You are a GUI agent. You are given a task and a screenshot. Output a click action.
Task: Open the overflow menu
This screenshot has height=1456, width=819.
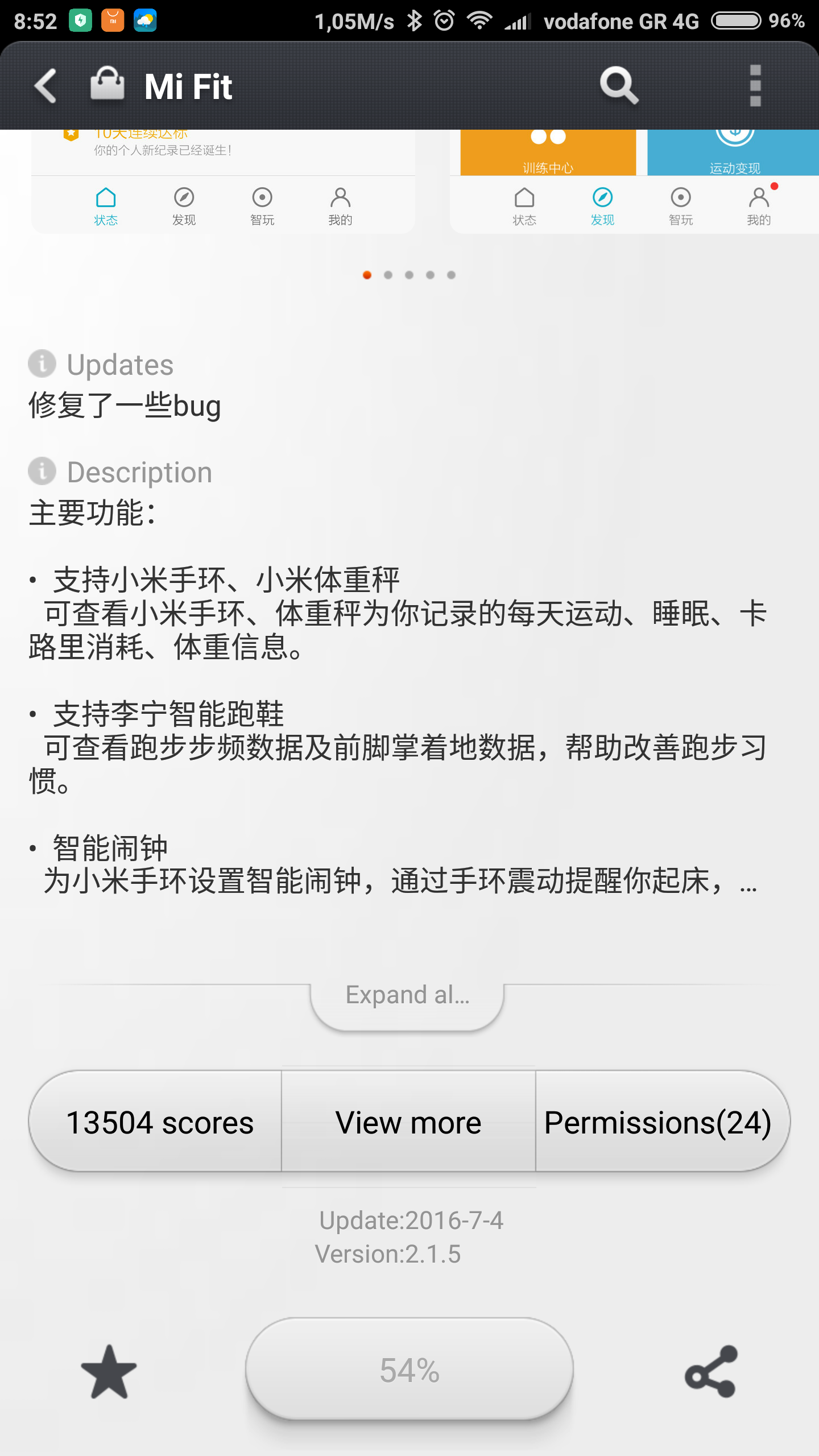pyautogui.click(x=755, y=86)
